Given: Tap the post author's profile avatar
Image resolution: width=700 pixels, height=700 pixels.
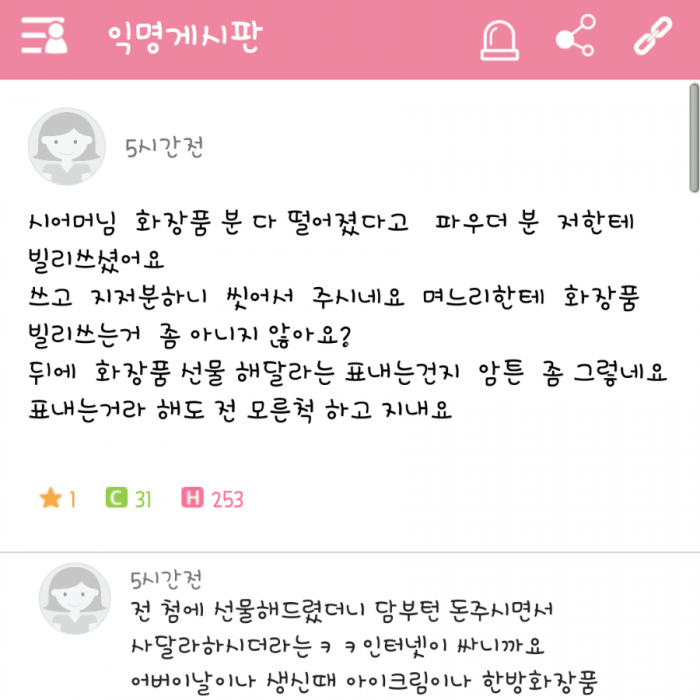Looking at the screenshot, I should 66,147.
